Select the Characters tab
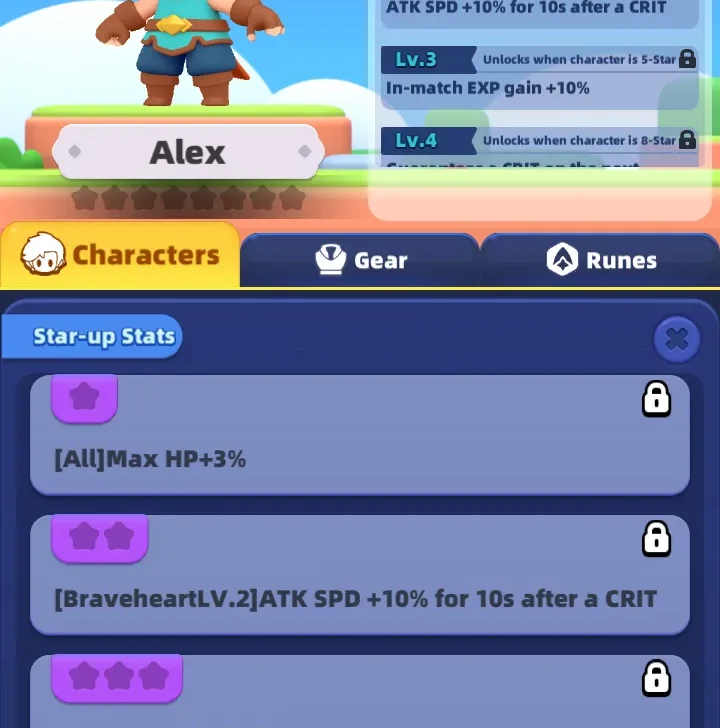 (x=120, y=256)
